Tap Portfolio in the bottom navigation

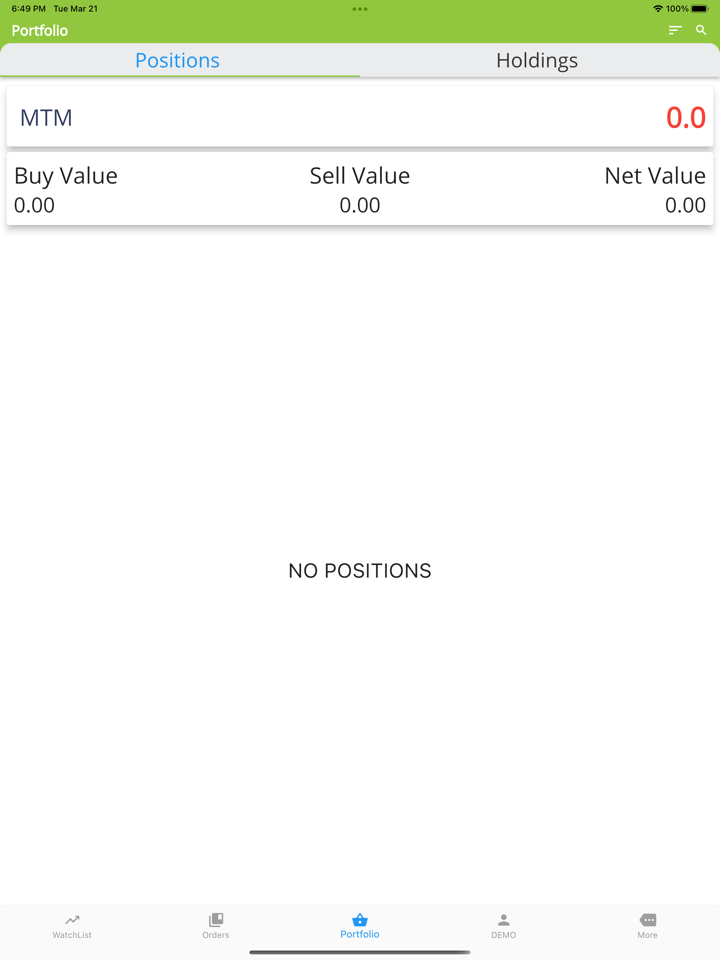tap(360, 926)
